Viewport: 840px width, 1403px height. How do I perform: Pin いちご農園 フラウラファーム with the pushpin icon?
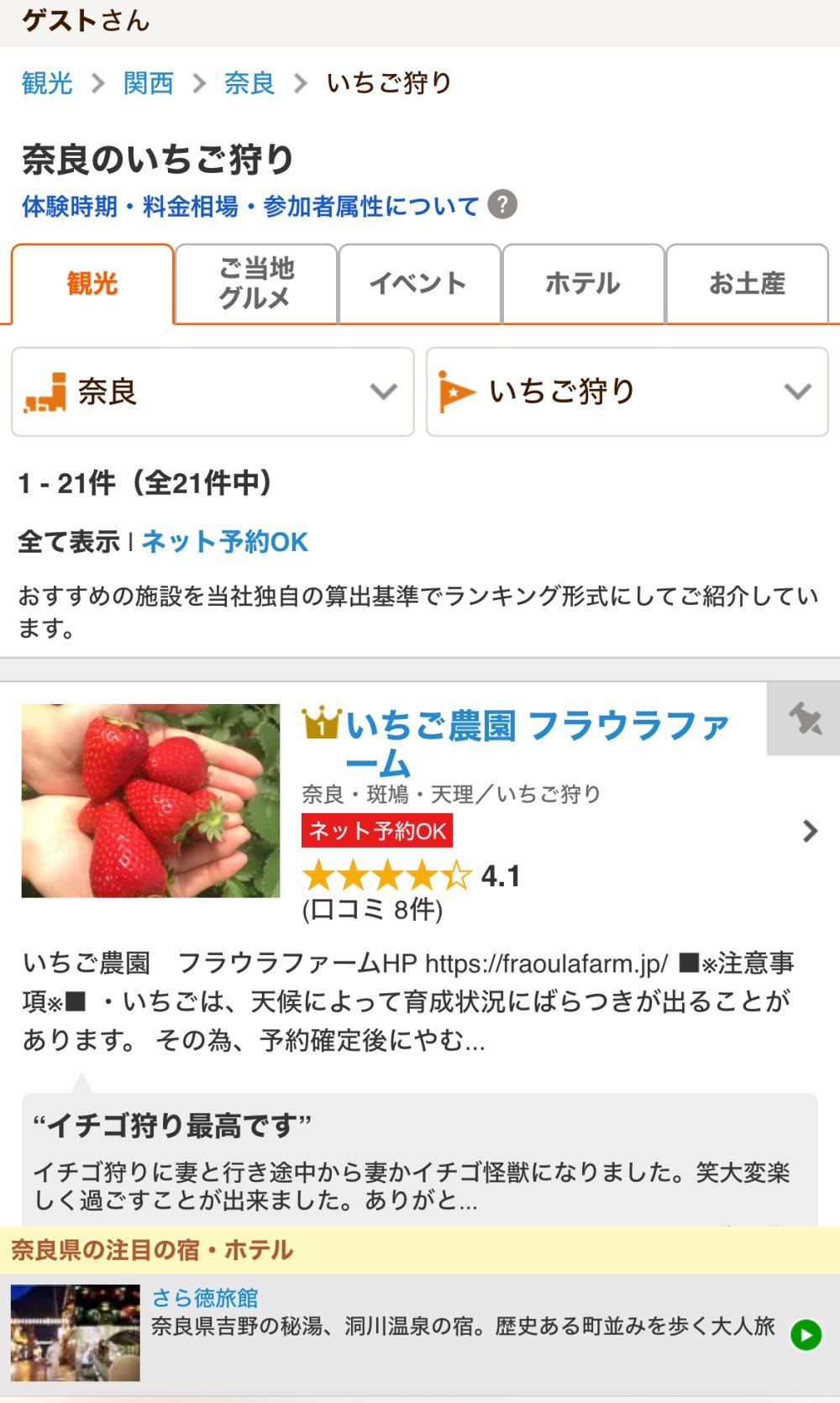coord(804,719)
